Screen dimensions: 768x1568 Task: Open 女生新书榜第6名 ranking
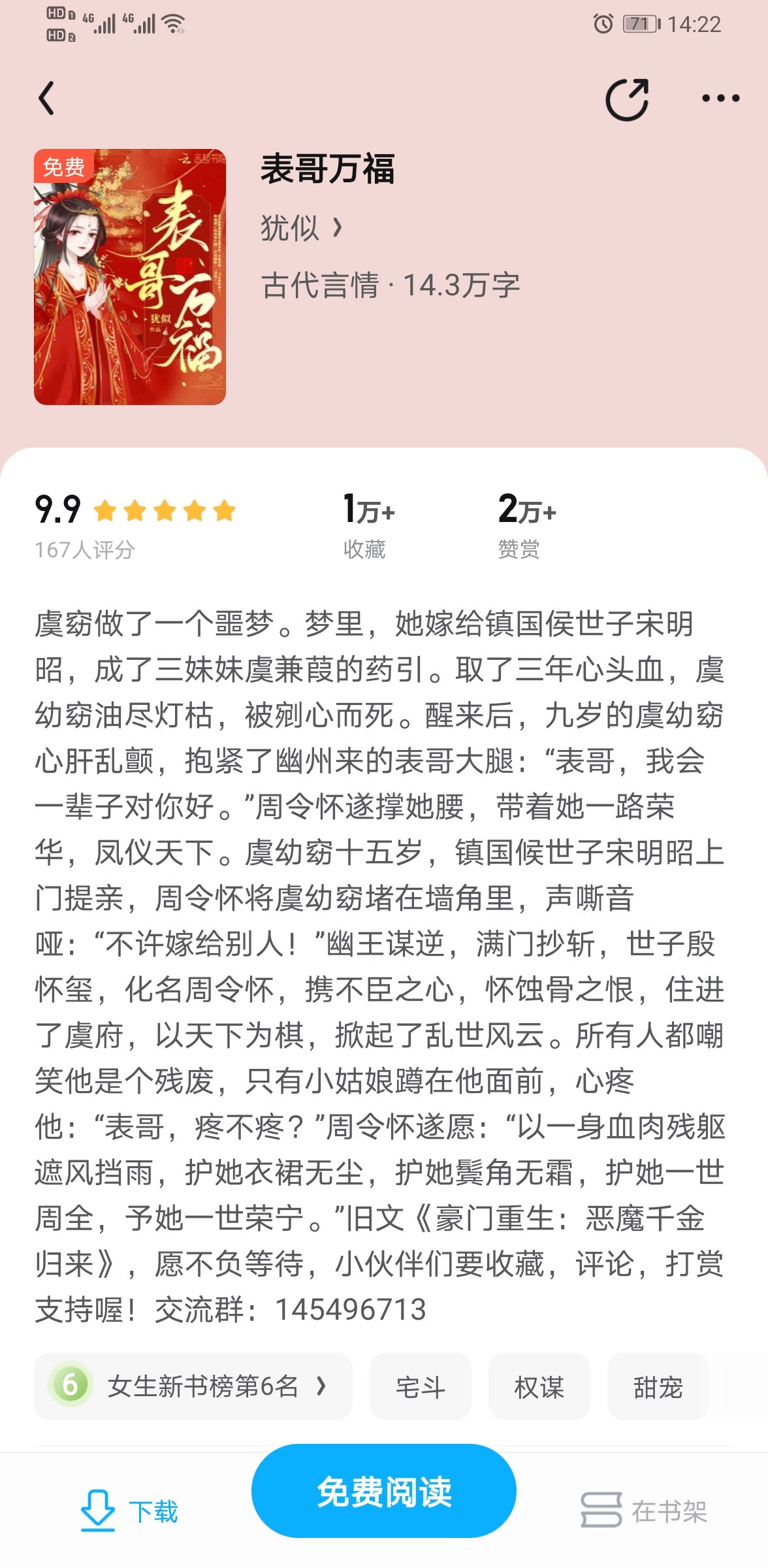point(193,1386)
